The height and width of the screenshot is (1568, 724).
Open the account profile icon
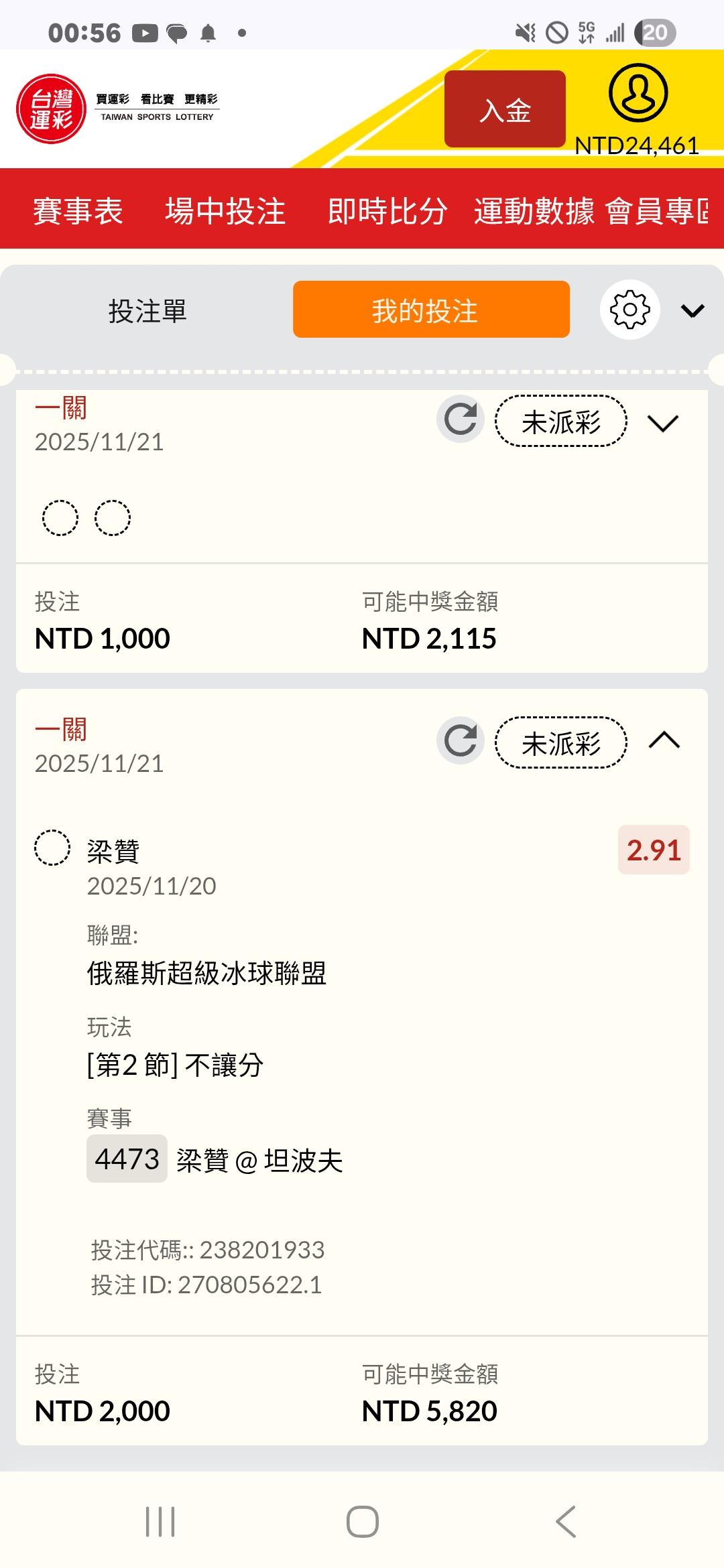638,93
